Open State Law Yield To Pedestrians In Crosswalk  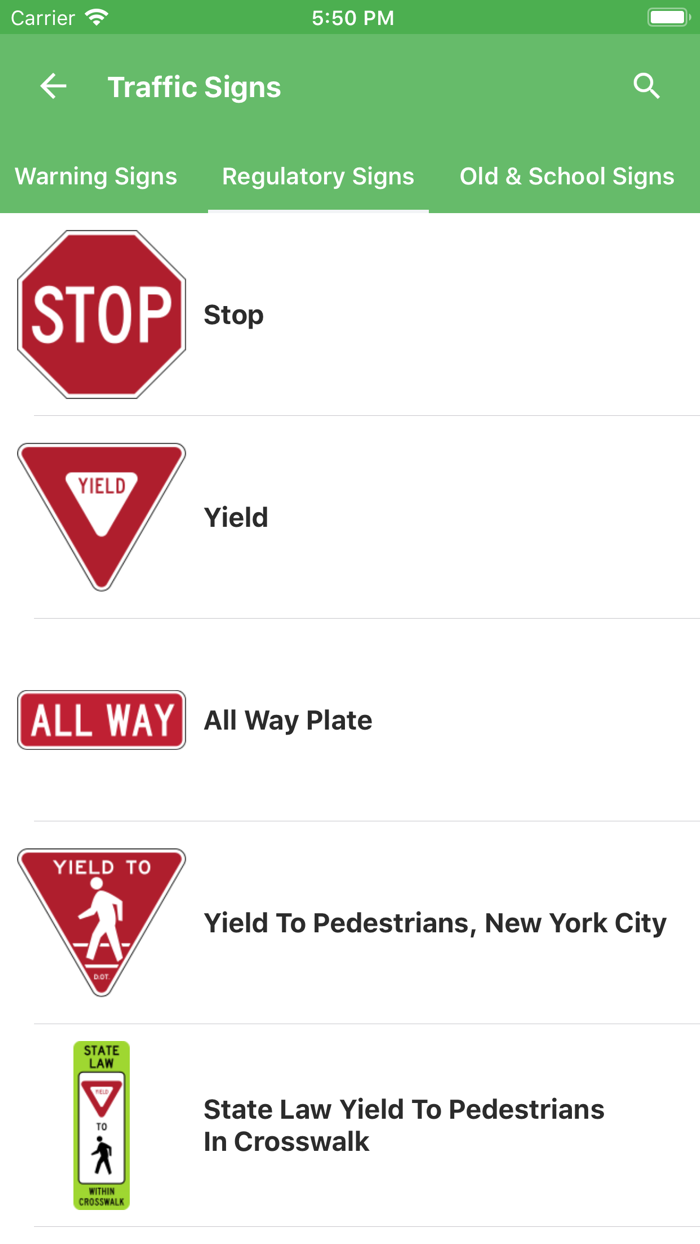pyautogui.click(x=404, y=1125)
